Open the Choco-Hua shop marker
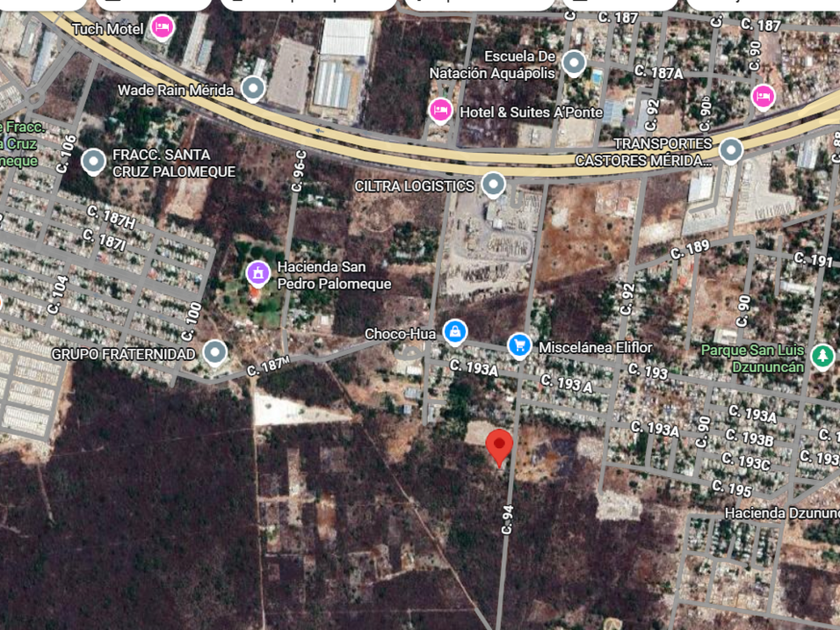The width and height of the screenshot is (840, 630). 455,332
